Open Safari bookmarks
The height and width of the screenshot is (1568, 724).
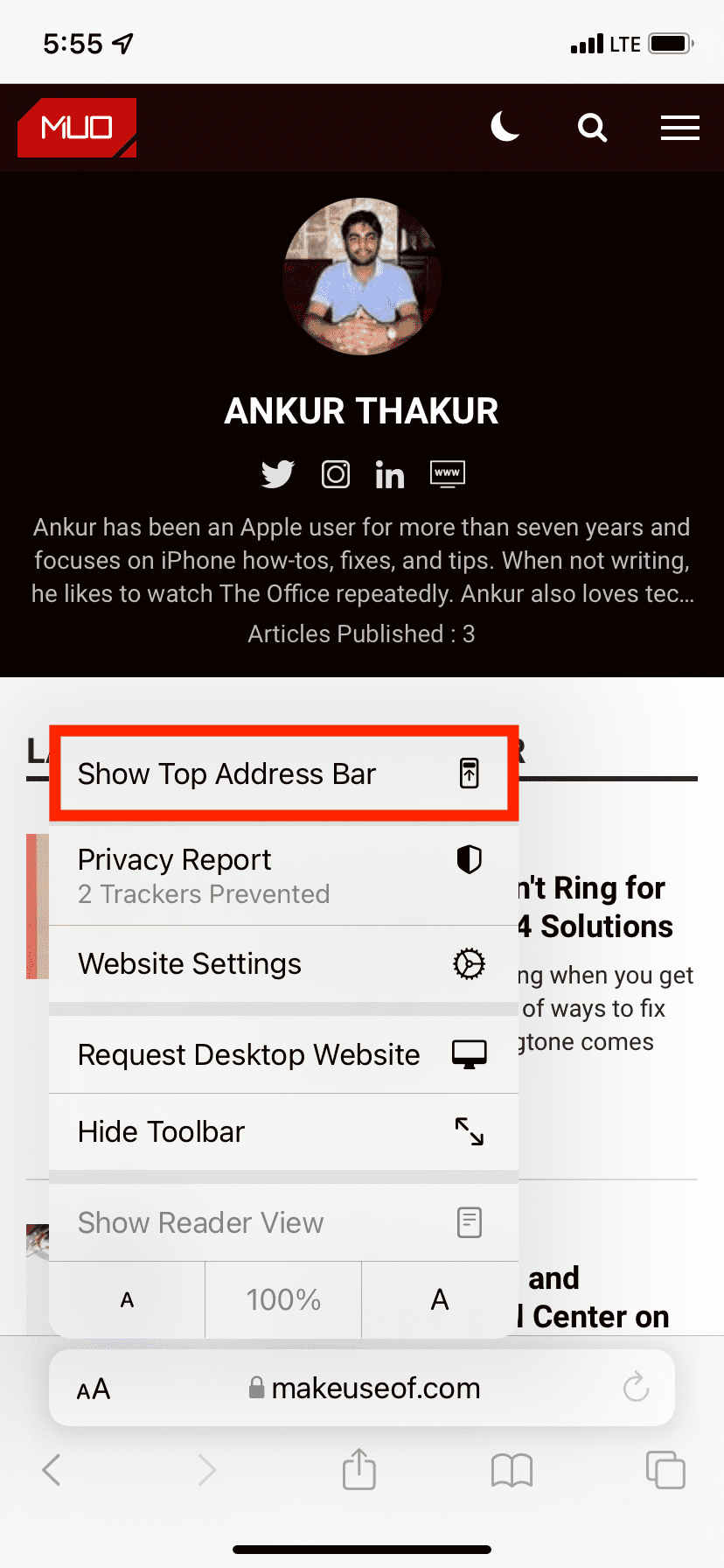coord(512,1470)
